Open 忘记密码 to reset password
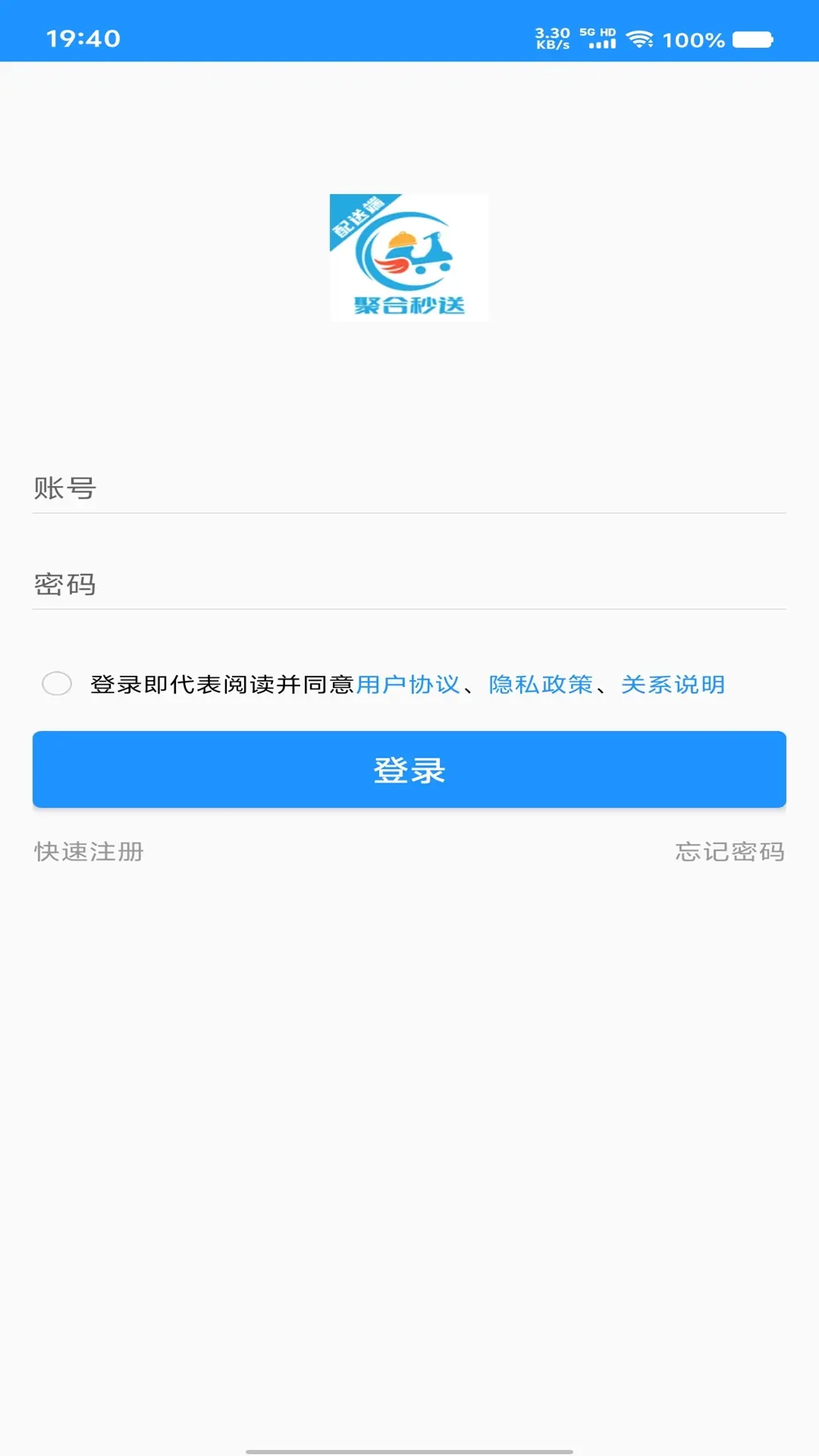This screenshot has height=1456, width=819. 730,852
